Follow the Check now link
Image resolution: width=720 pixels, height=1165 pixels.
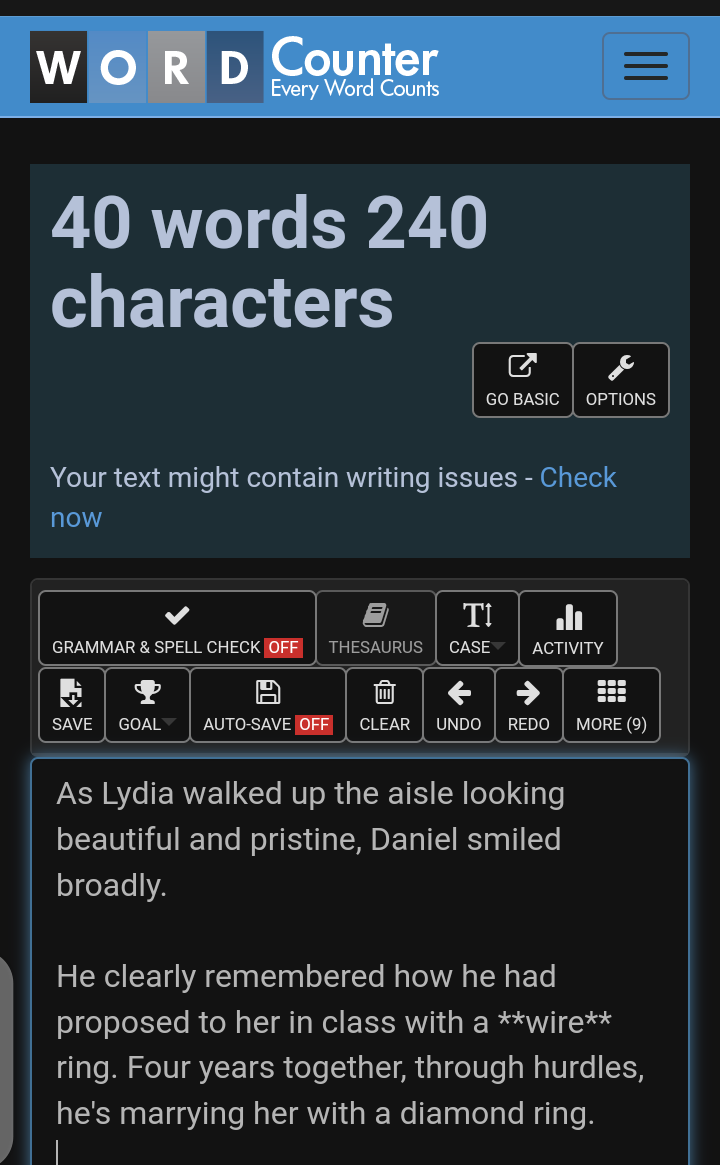tap(333, 497)
